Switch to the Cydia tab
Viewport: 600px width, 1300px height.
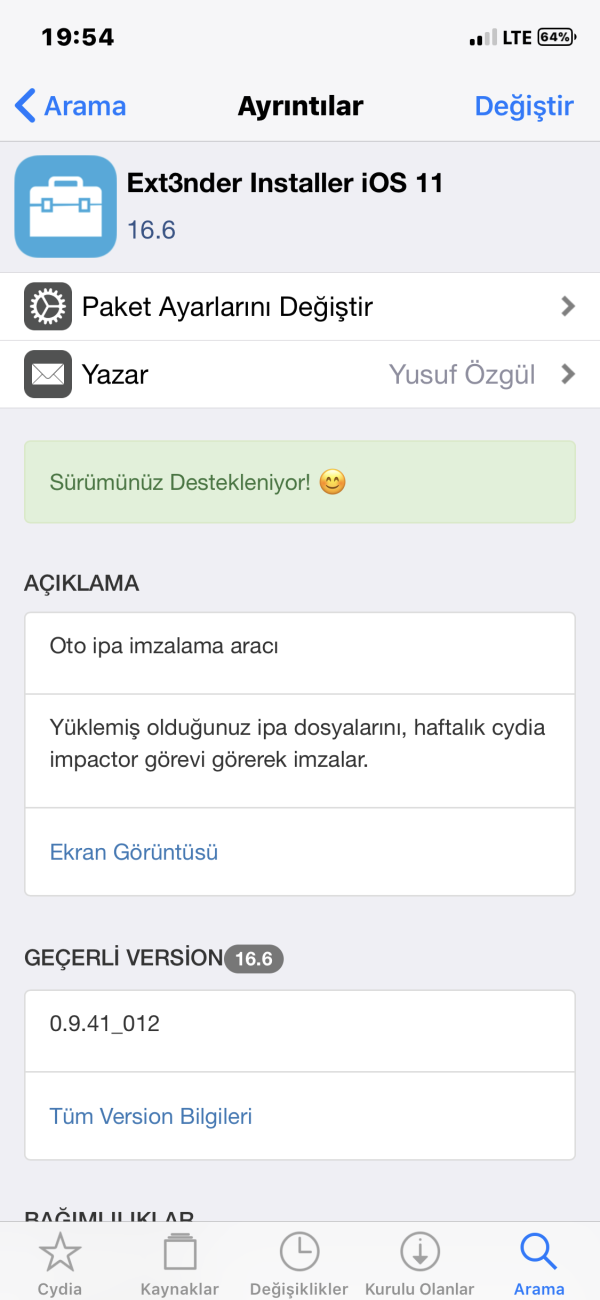click(x=60, y=1262)
